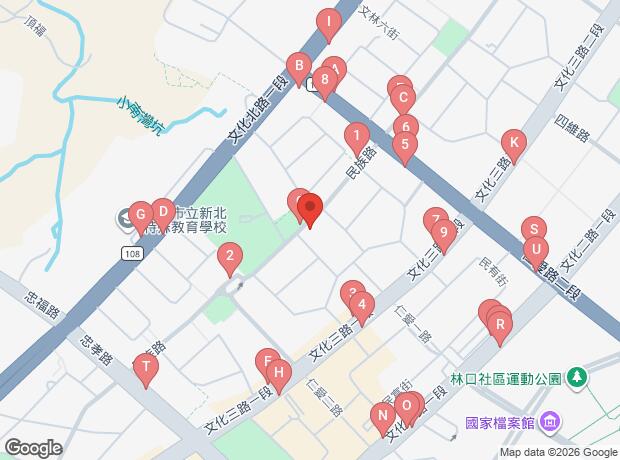
Task: Select the numbered pin 1
Action: pyautogui.click(x=356, y=137)
